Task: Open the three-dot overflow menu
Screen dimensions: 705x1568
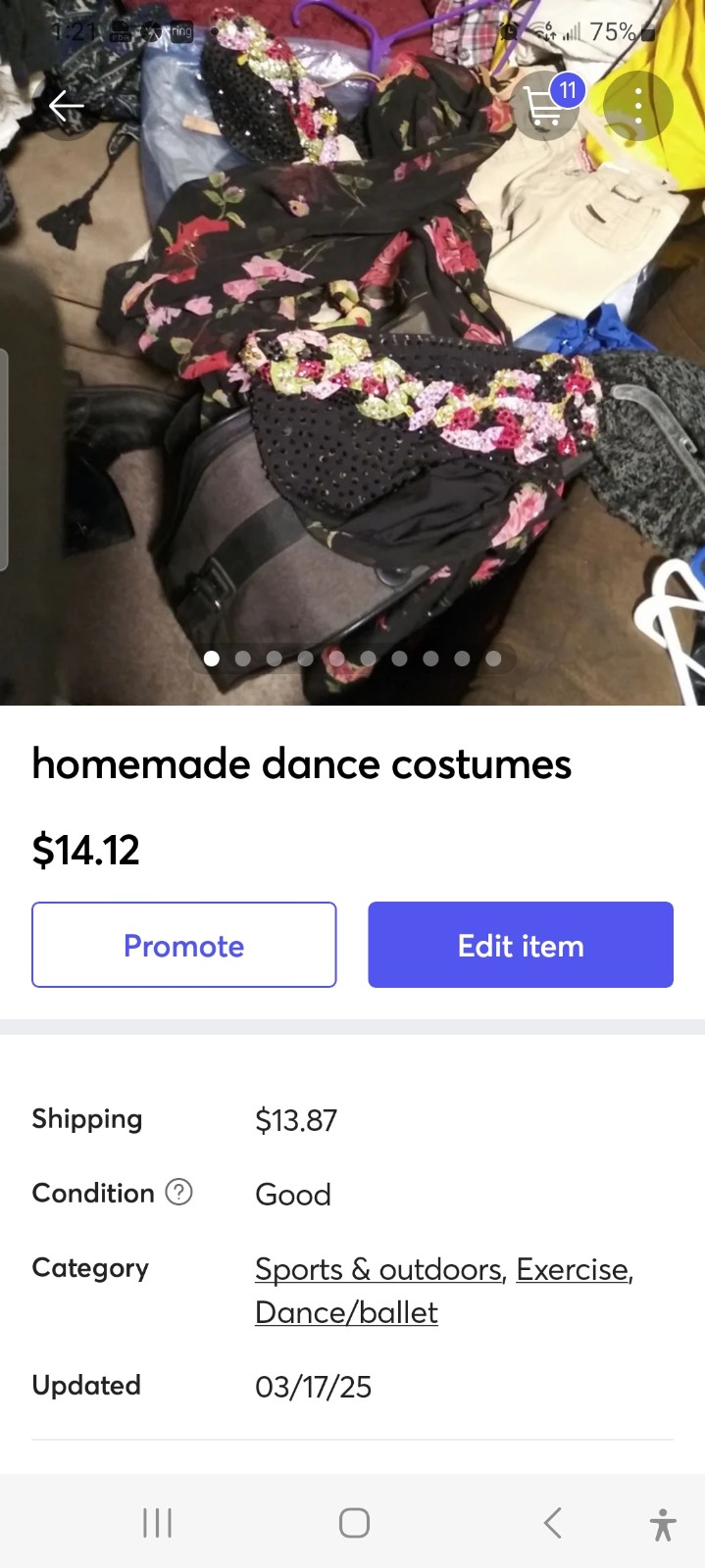Action: (638, 106)
